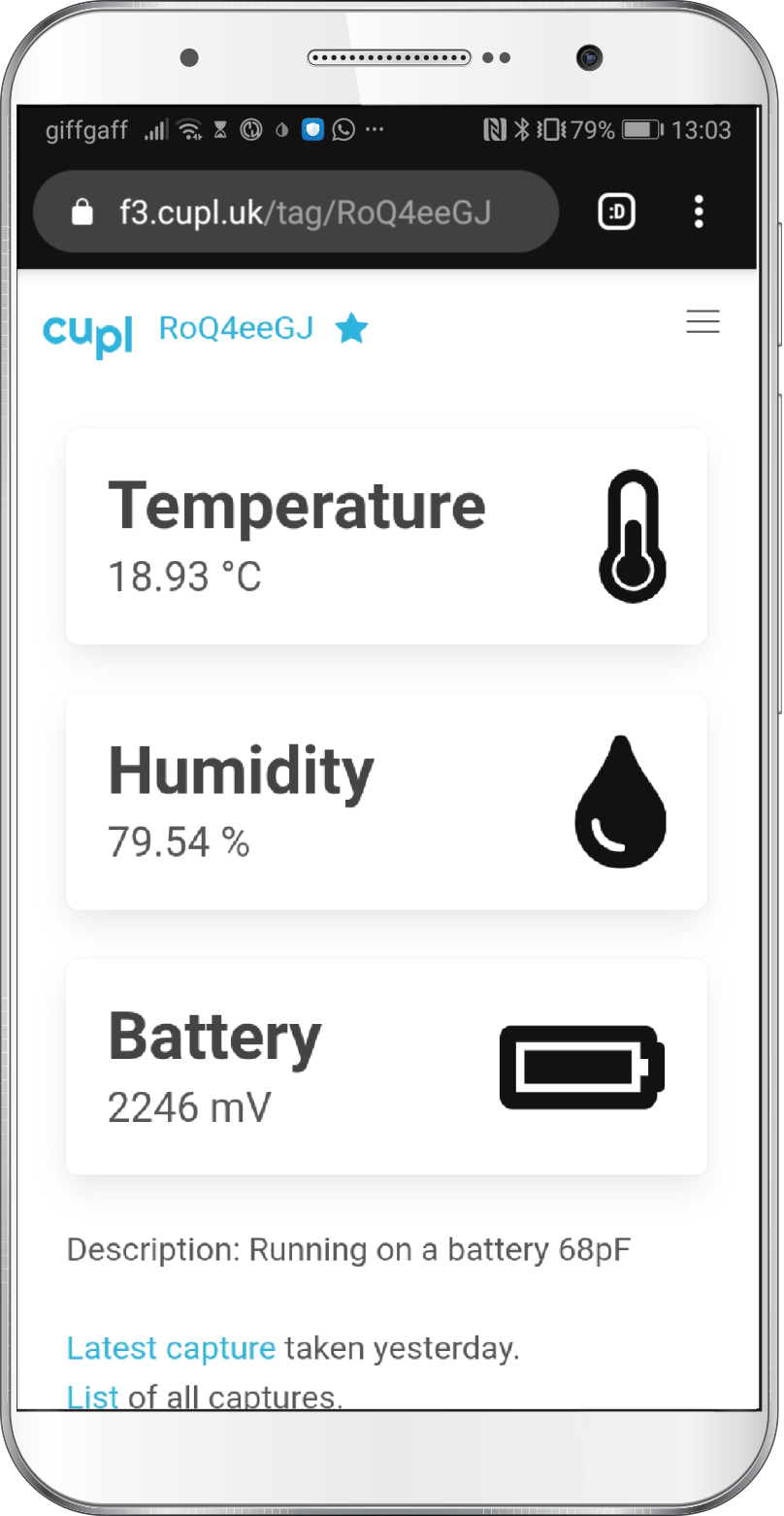784x1516 pixels.
Task: Go to the cupl home logo link
Action: [x=87, y=333]
